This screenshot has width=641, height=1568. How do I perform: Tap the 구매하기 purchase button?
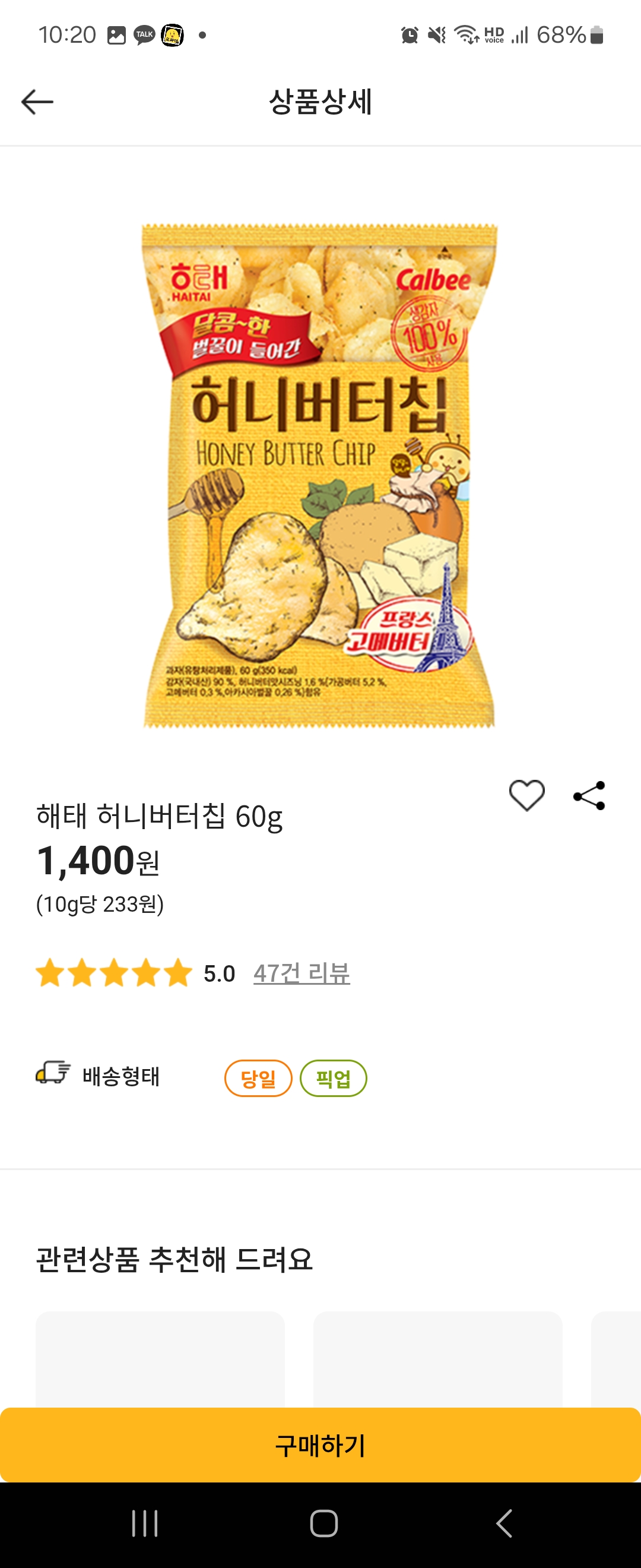click(x=320, y=1444)
